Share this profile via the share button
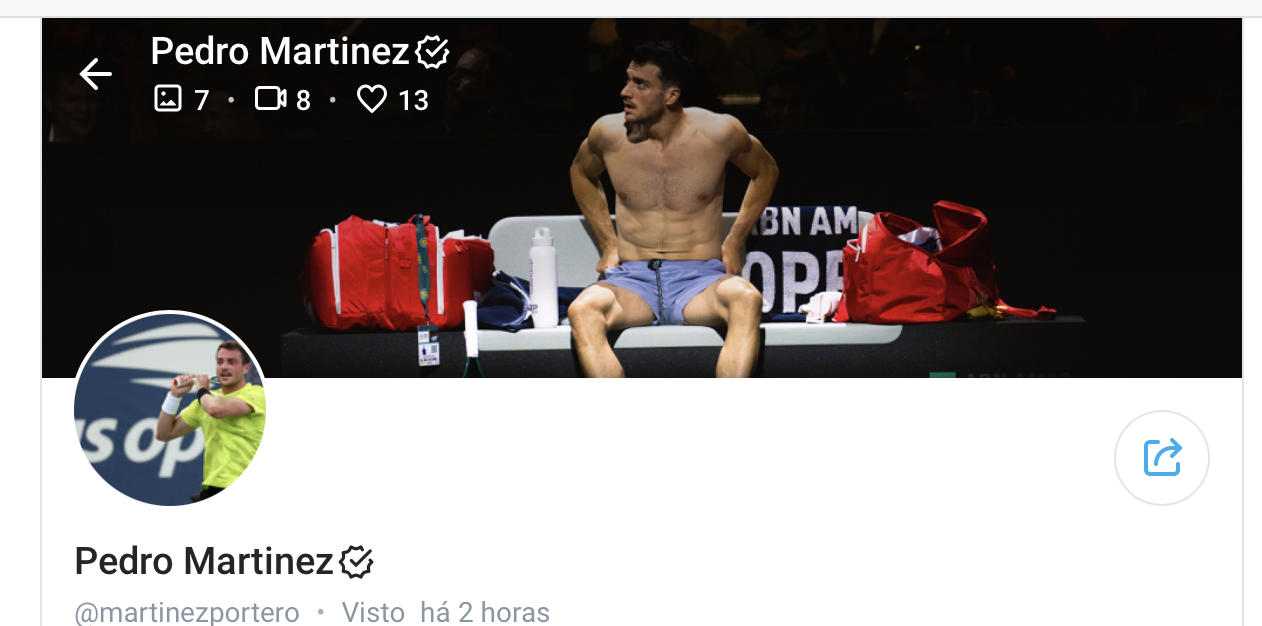The width and height of the screenshot is (1262, 626). pyautogui.click(x=1161, y=458)
